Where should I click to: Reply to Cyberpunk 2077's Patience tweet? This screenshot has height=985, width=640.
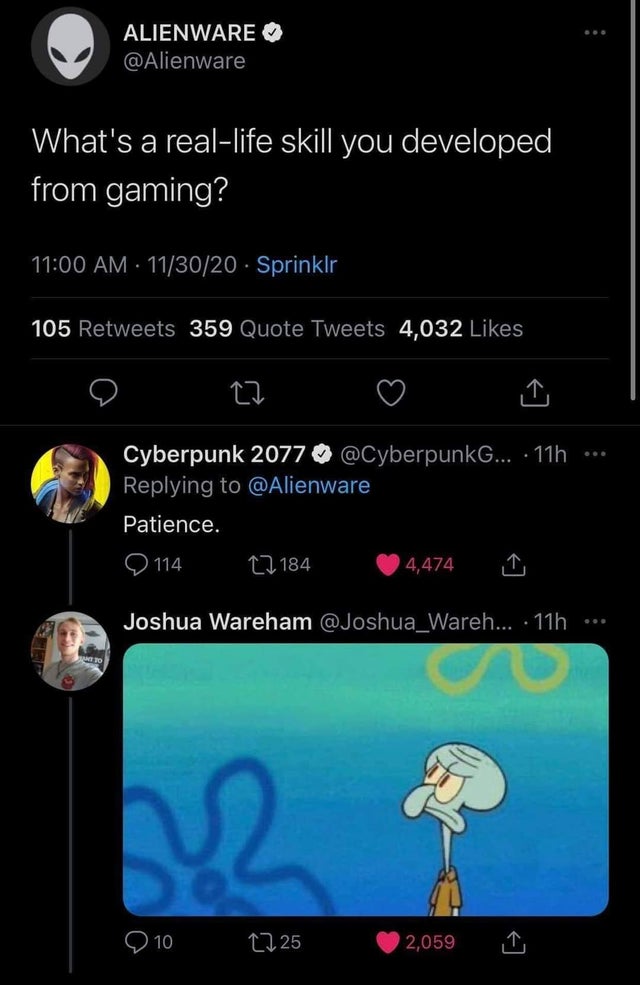(136, 564)
